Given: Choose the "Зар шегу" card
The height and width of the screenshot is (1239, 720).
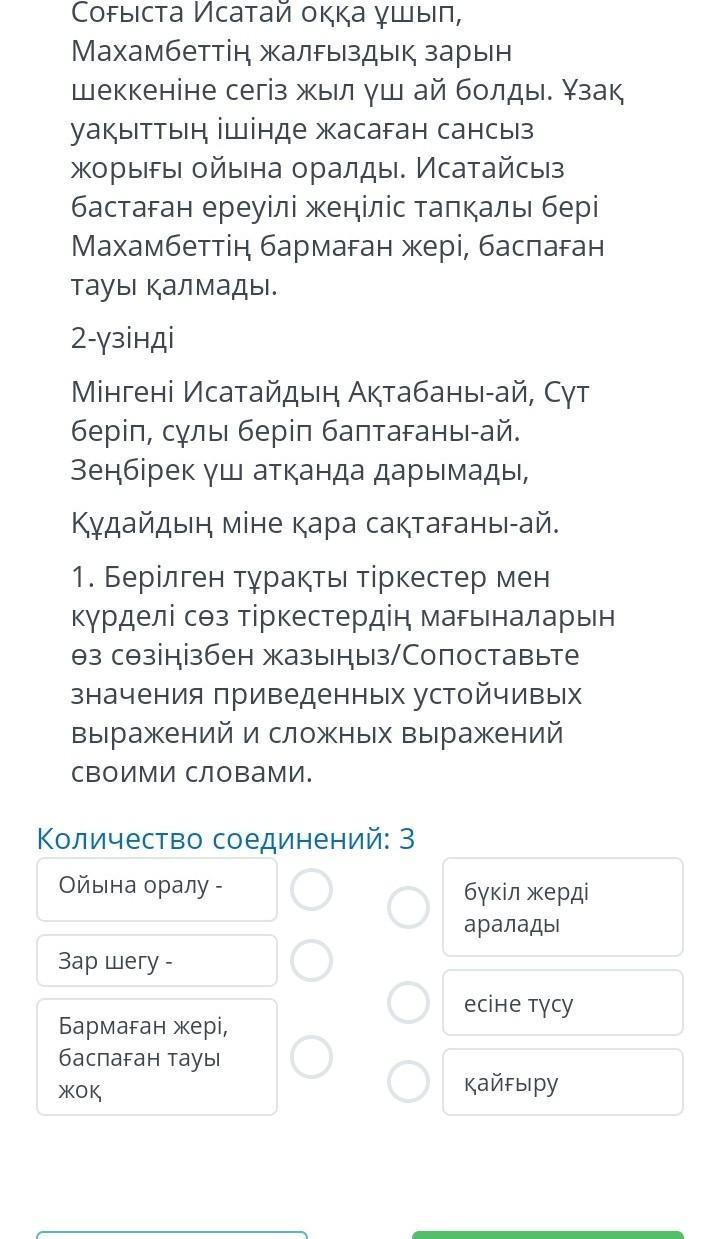Looking at the screenshot, I should 157,960.
